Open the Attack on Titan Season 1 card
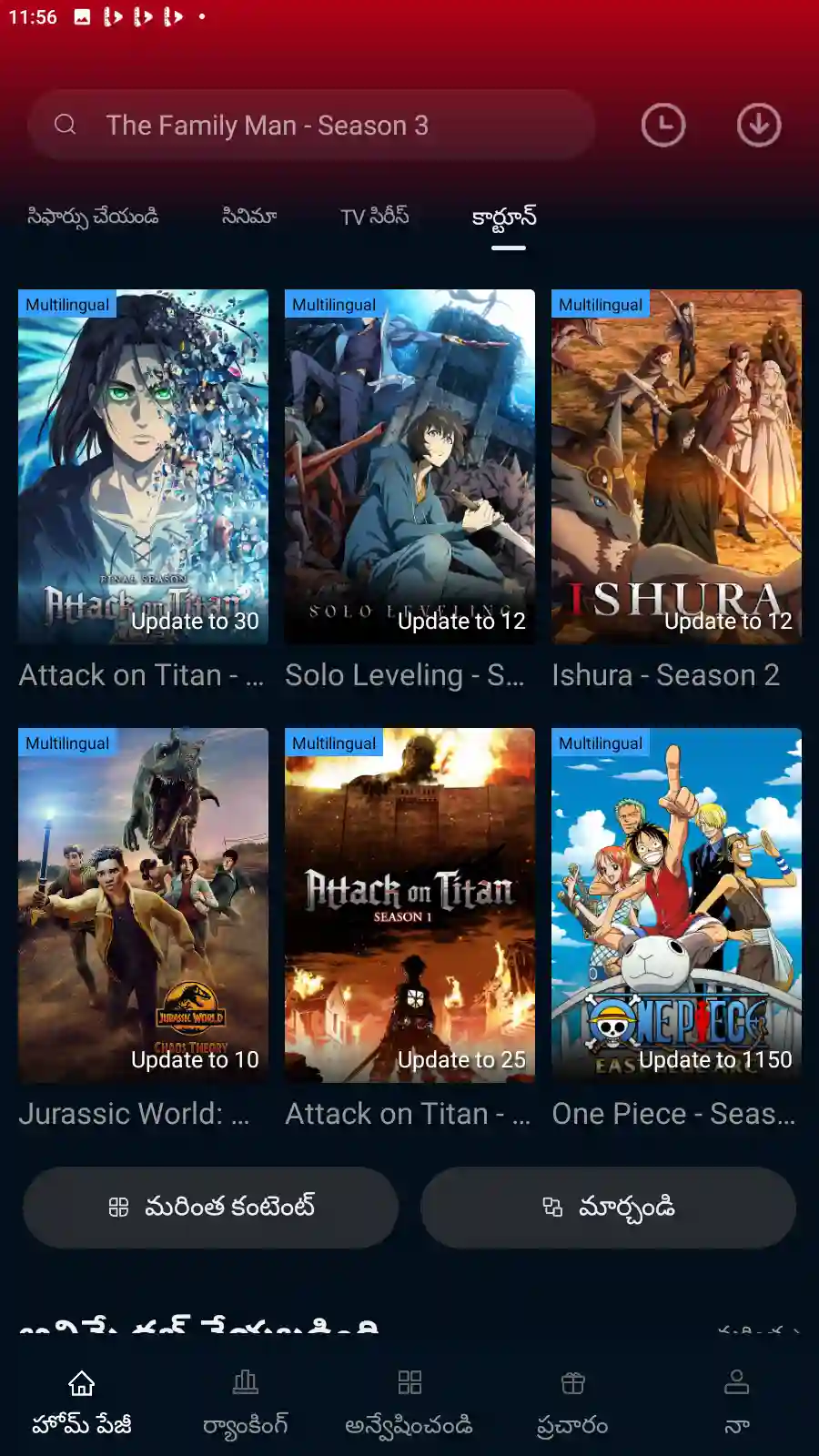Image resolution: width=819 pixels, height=1456 pixels. pos(409,905)
